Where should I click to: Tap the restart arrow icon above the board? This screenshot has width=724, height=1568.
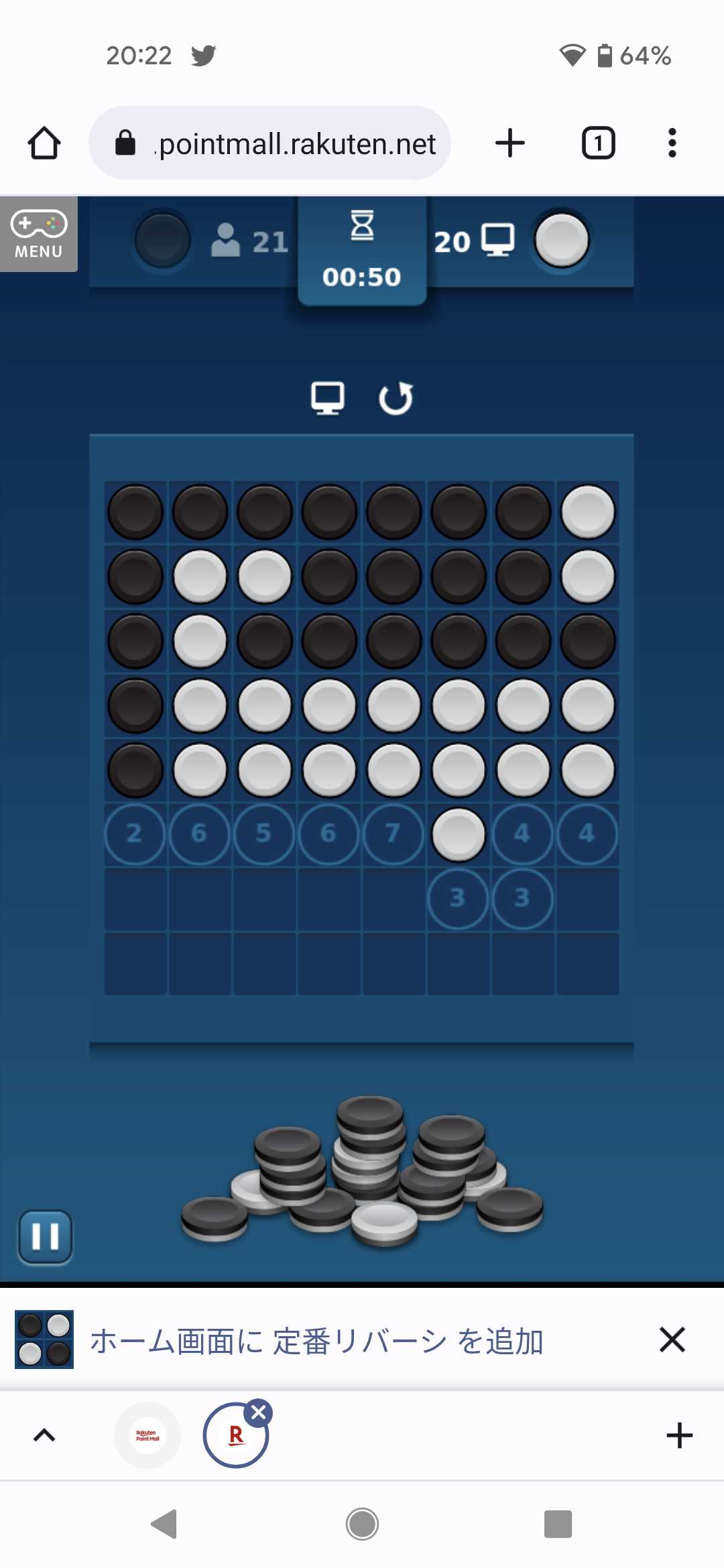click(x=396, y=399)
